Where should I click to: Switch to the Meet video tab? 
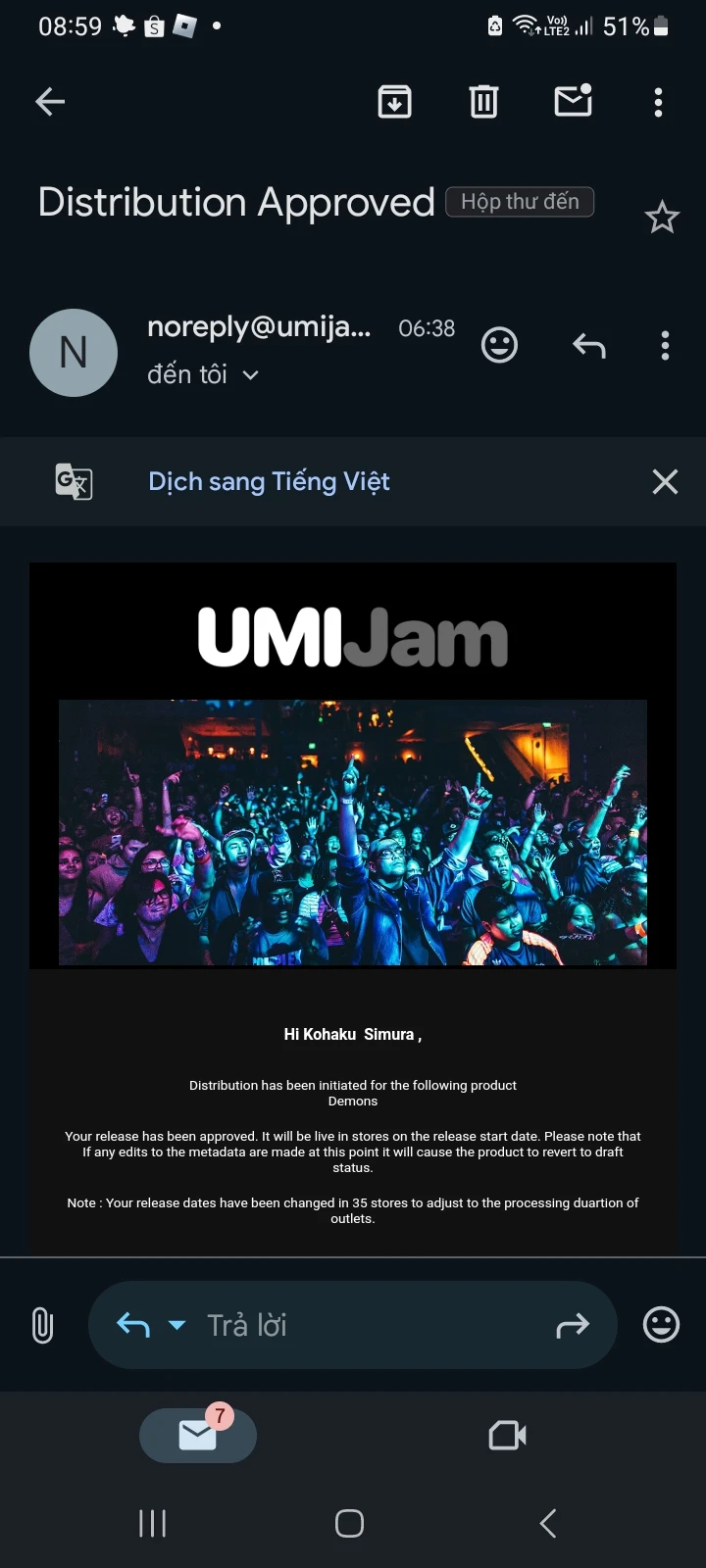coord(507,1436)
